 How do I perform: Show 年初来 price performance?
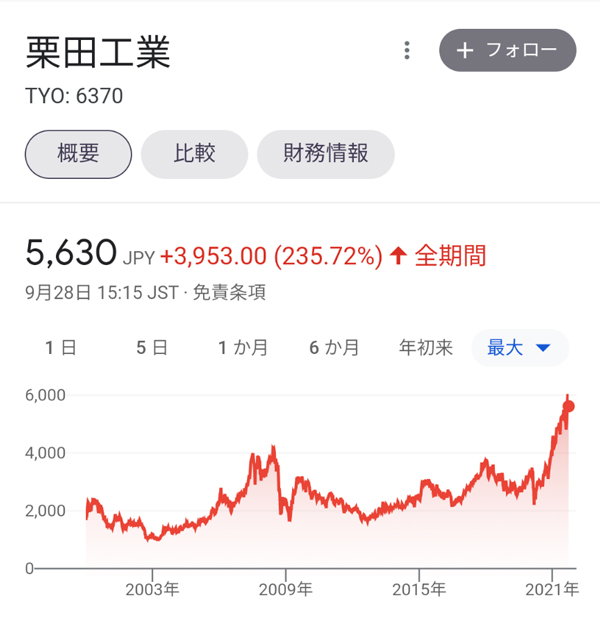point(425,348)
